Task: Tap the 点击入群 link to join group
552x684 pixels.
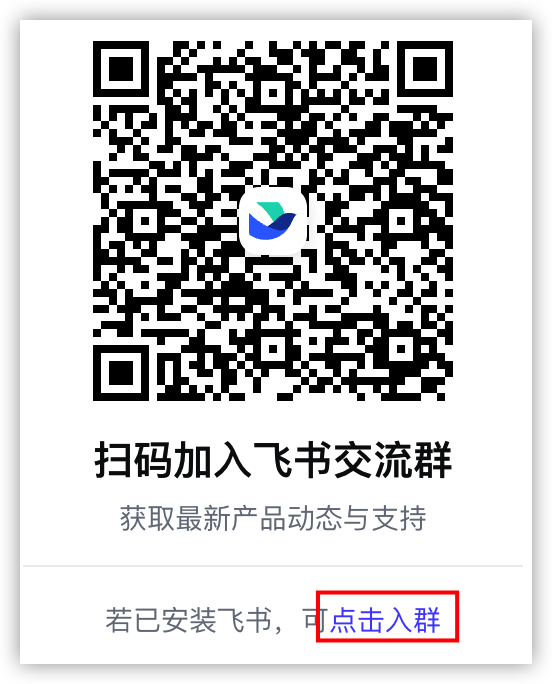Action: 385,619
